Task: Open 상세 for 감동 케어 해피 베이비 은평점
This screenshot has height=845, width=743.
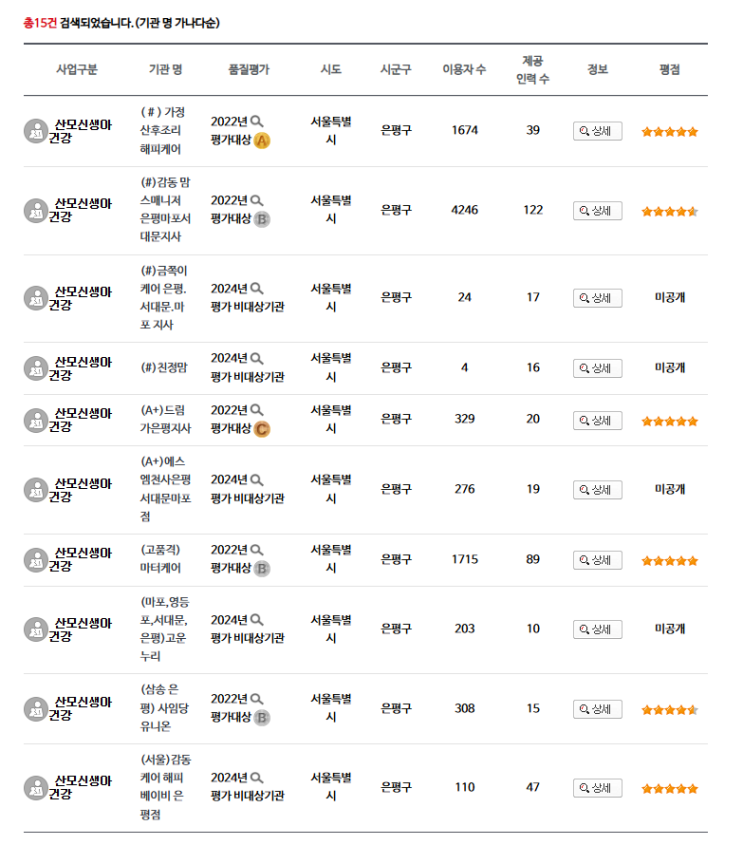Action: 597,788
